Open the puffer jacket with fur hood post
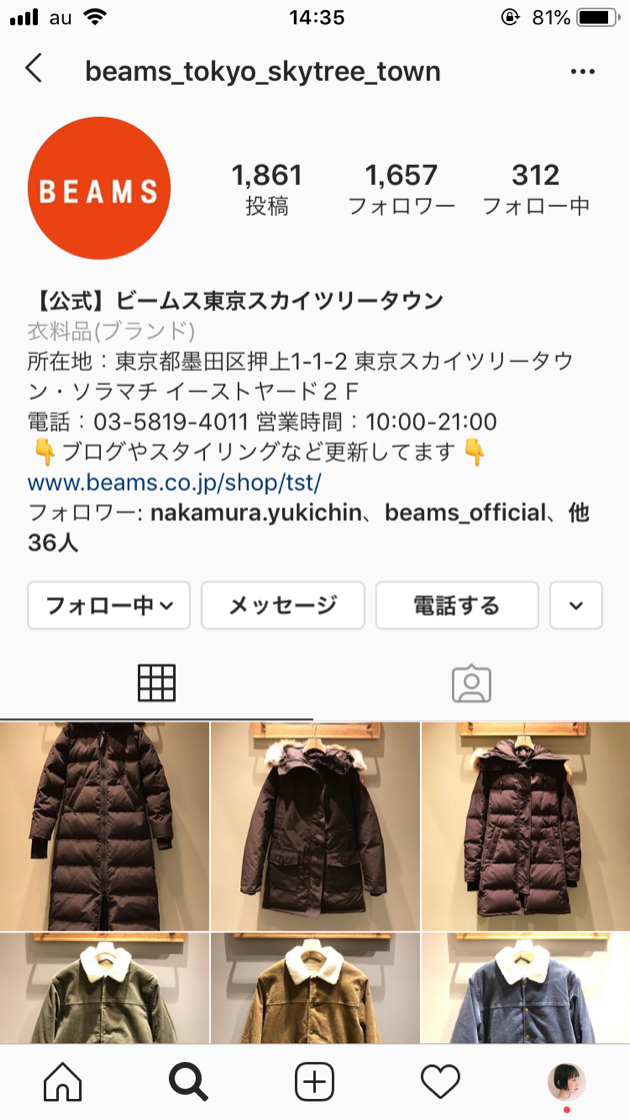Image resolution: width=630 pixels, height=1120 pixels. point(526,826)
